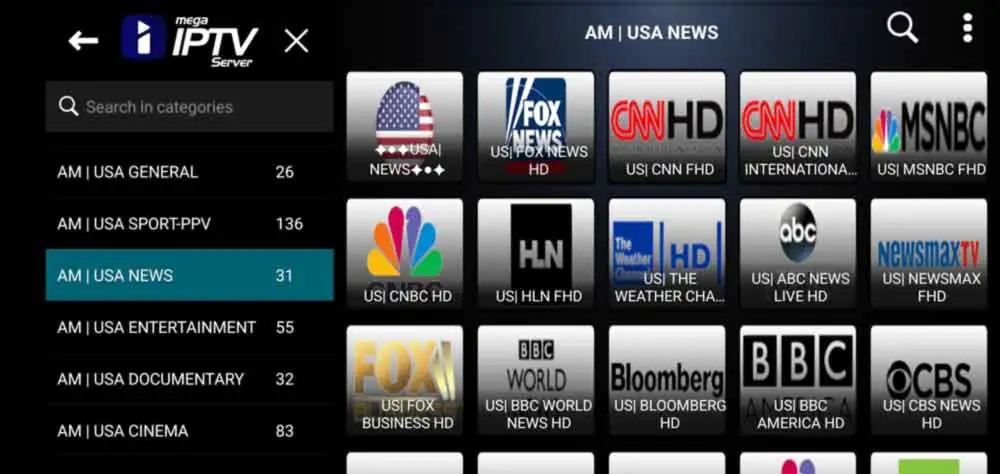Open US| MSNBC FHD channel
This screenshot has height=474, width=1000.
coord(928,126)
